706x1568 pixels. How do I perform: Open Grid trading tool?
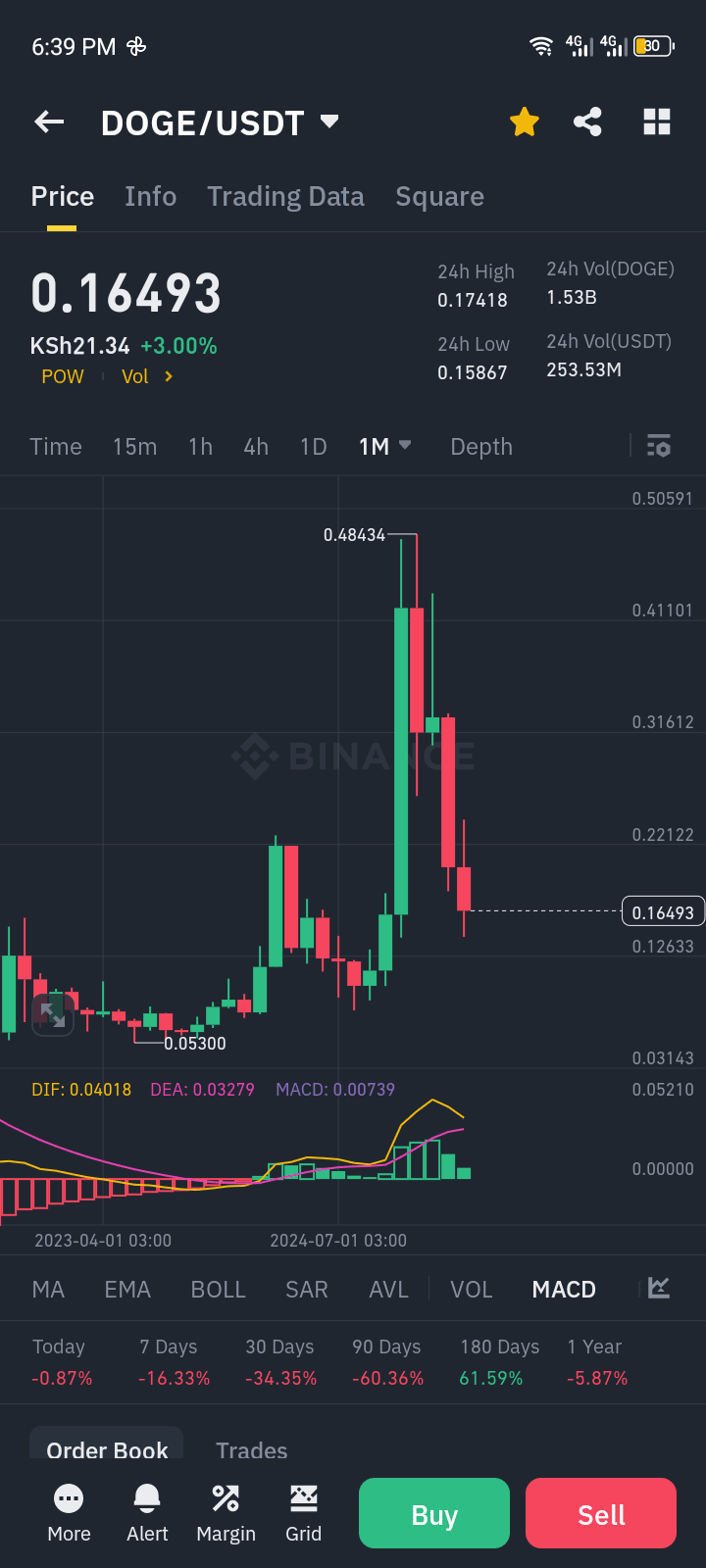point(304,1512)
